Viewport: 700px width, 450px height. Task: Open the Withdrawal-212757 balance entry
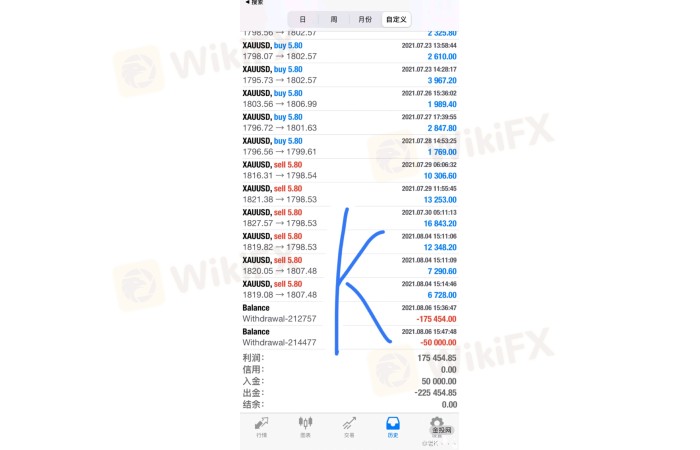pos(349,313)
